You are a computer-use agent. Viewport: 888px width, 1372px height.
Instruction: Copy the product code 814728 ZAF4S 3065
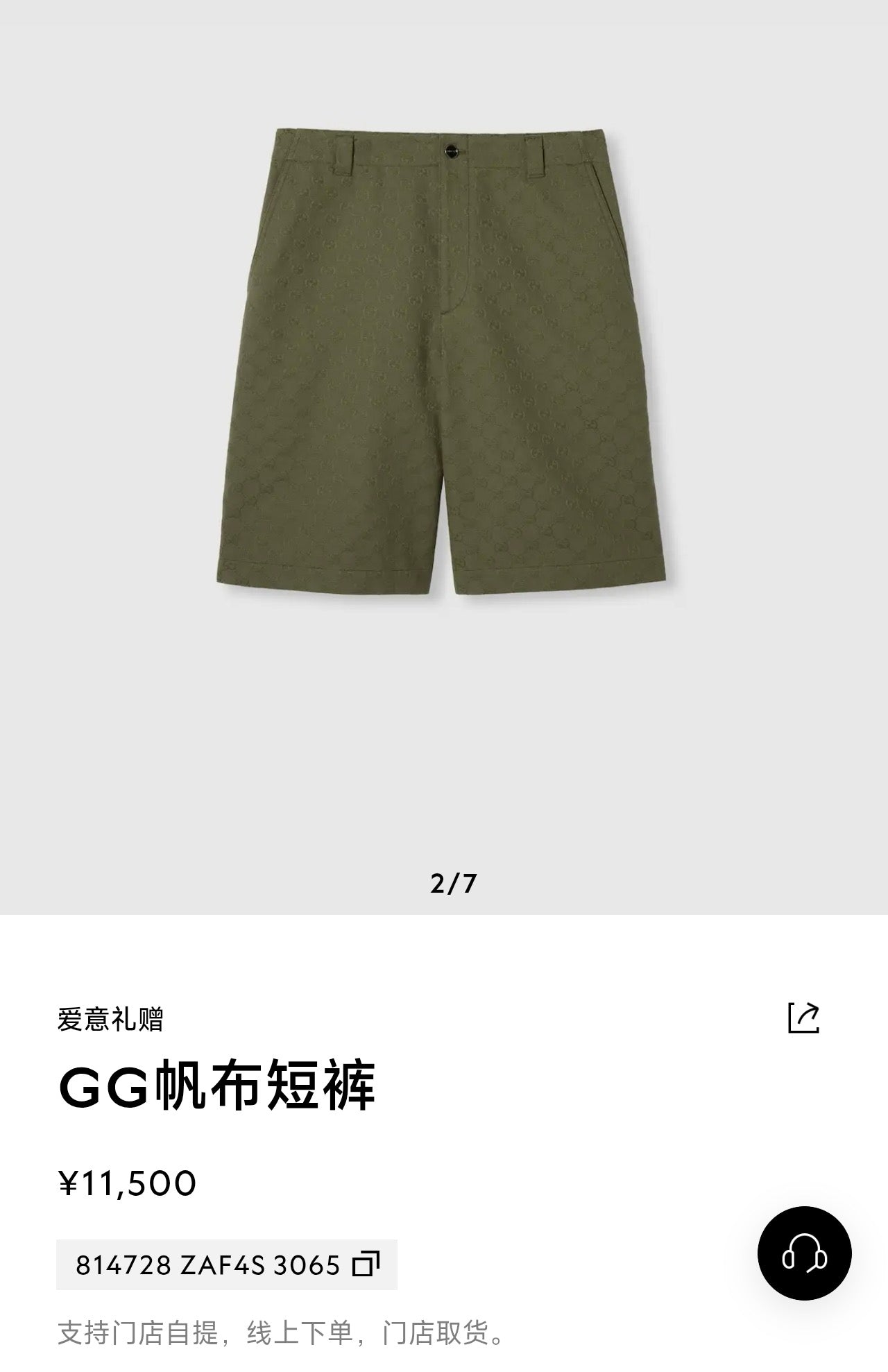(x=366, y=1264)
